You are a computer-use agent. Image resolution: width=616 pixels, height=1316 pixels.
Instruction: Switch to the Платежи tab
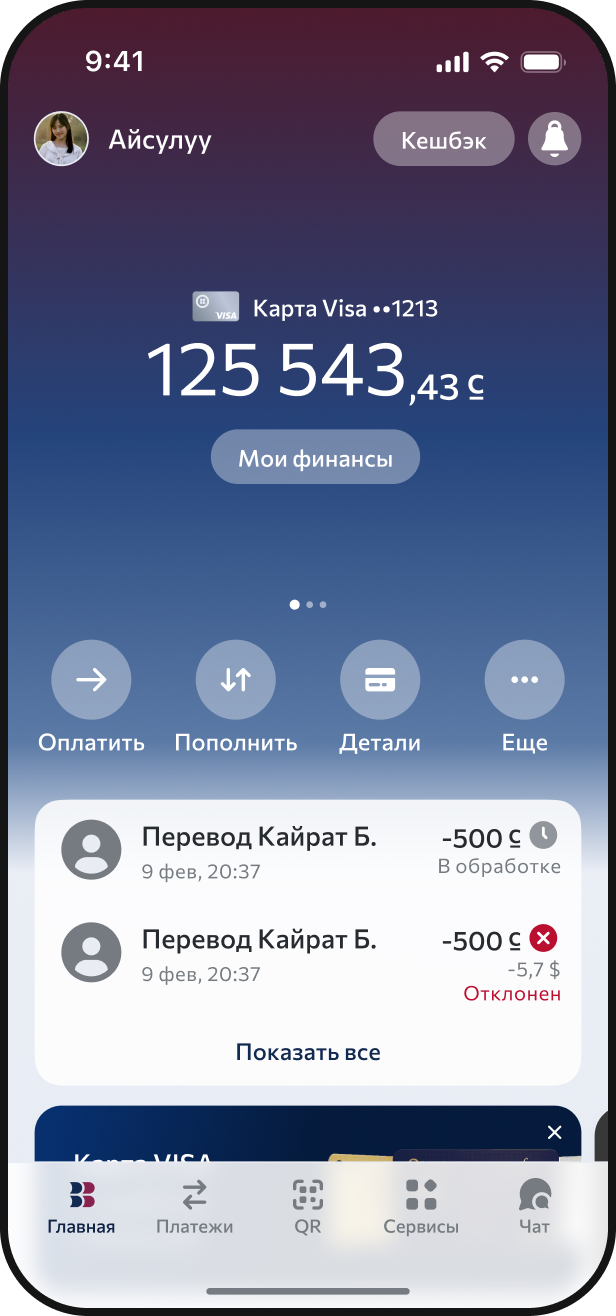click(194, 1207)
